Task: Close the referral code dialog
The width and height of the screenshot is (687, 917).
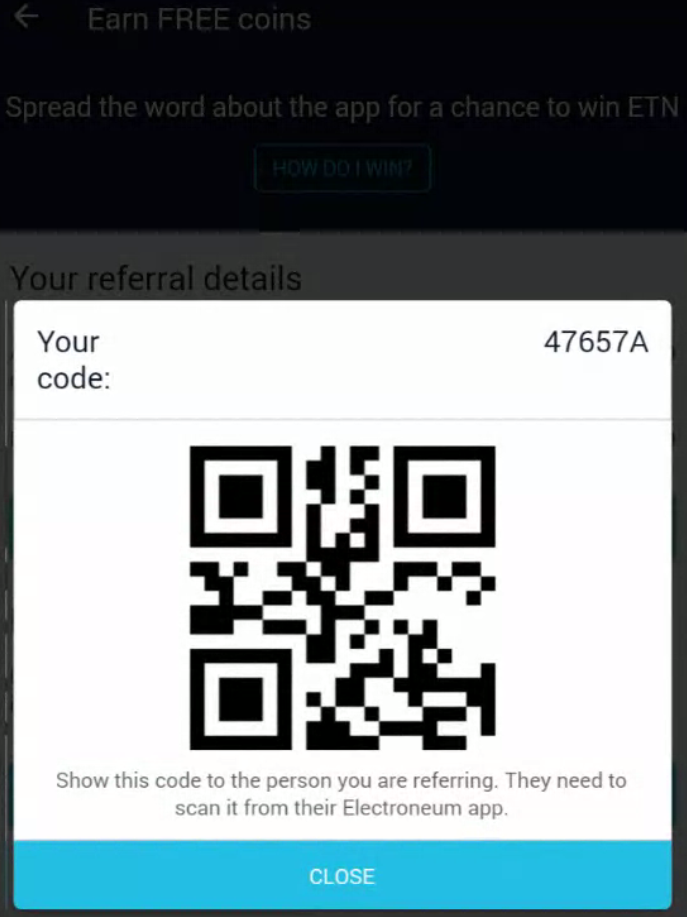Action: coord(342,876)
